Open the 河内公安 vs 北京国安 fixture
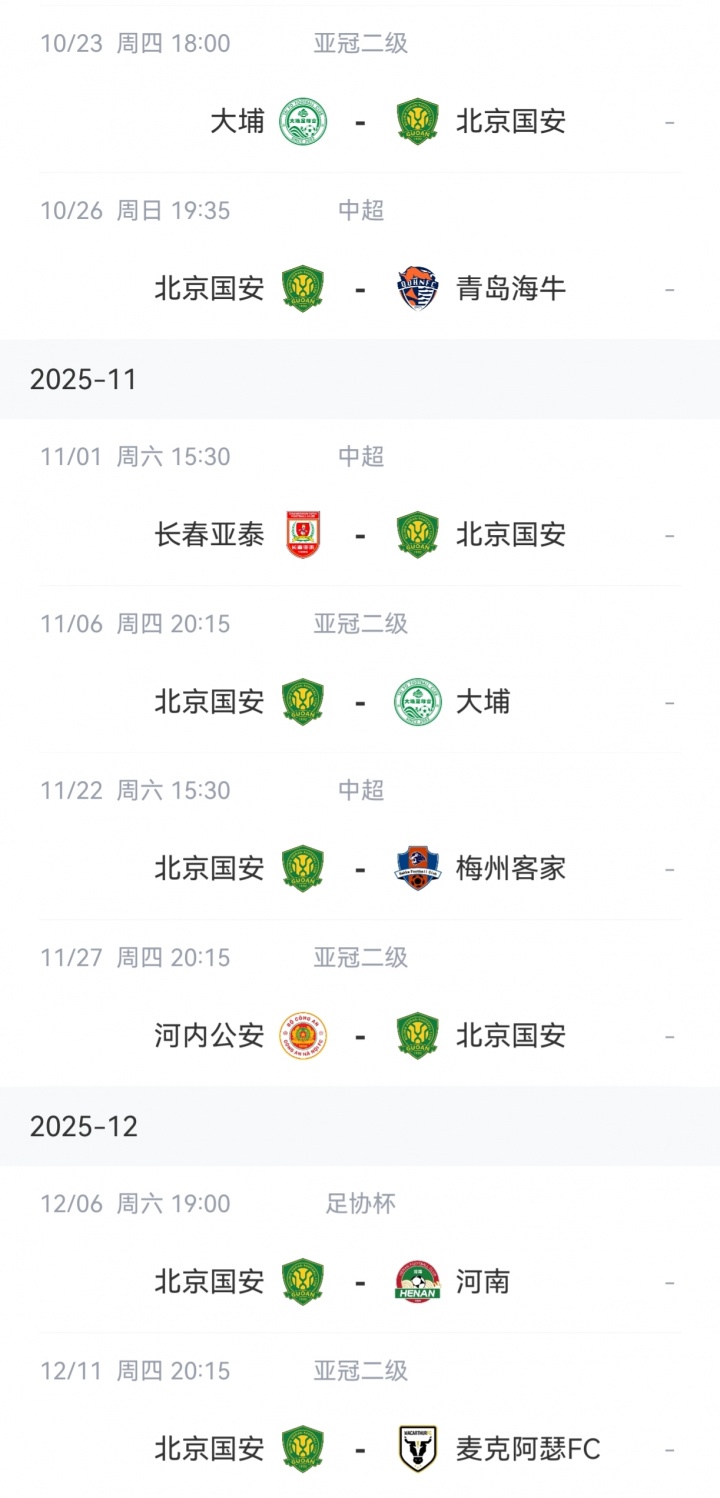720x1498 pixels. click(x=360, y=1036)
